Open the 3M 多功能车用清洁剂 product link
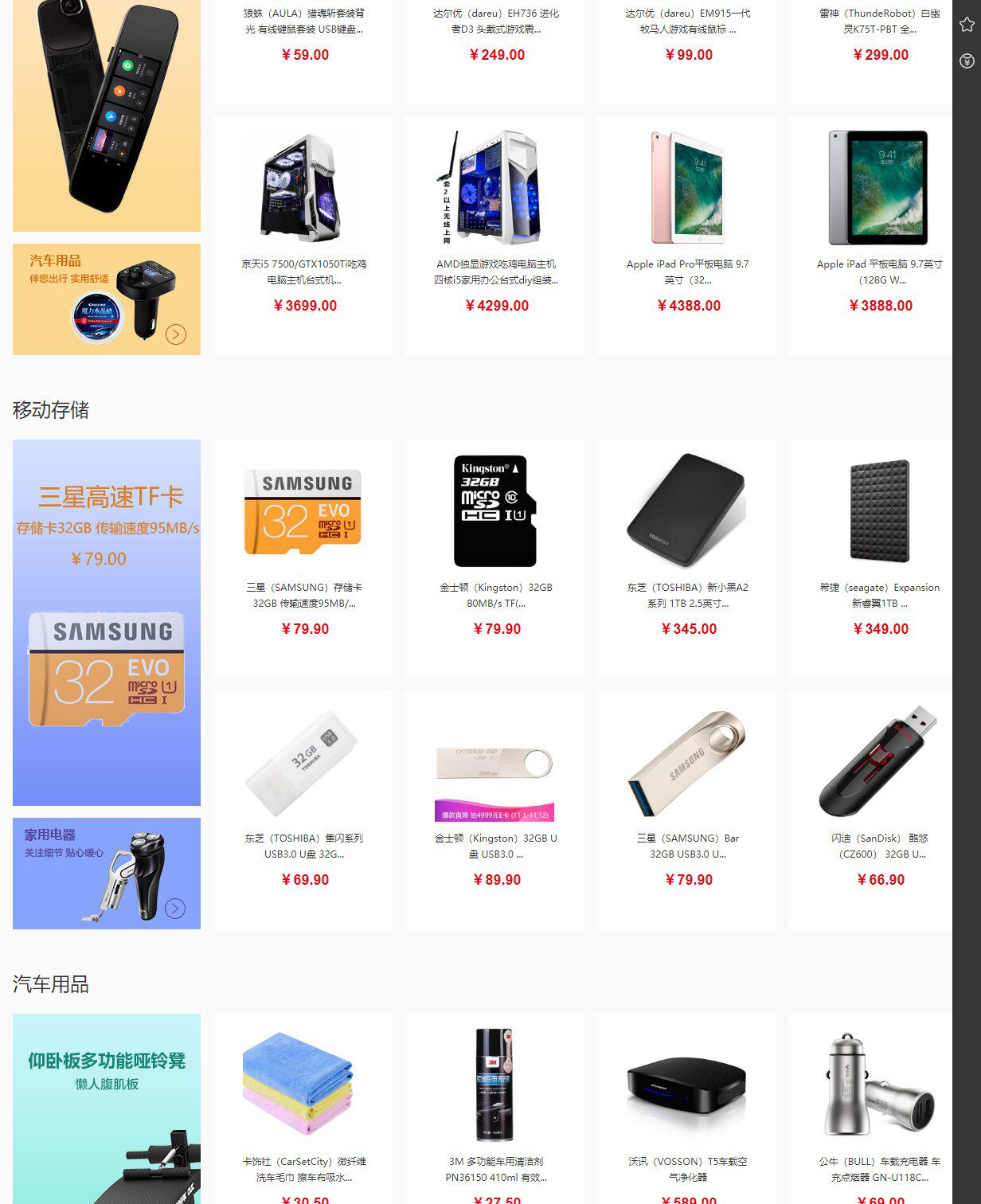Image resolution: width=981 pixels, height=1204 pixels. (x=494, y=1170)
